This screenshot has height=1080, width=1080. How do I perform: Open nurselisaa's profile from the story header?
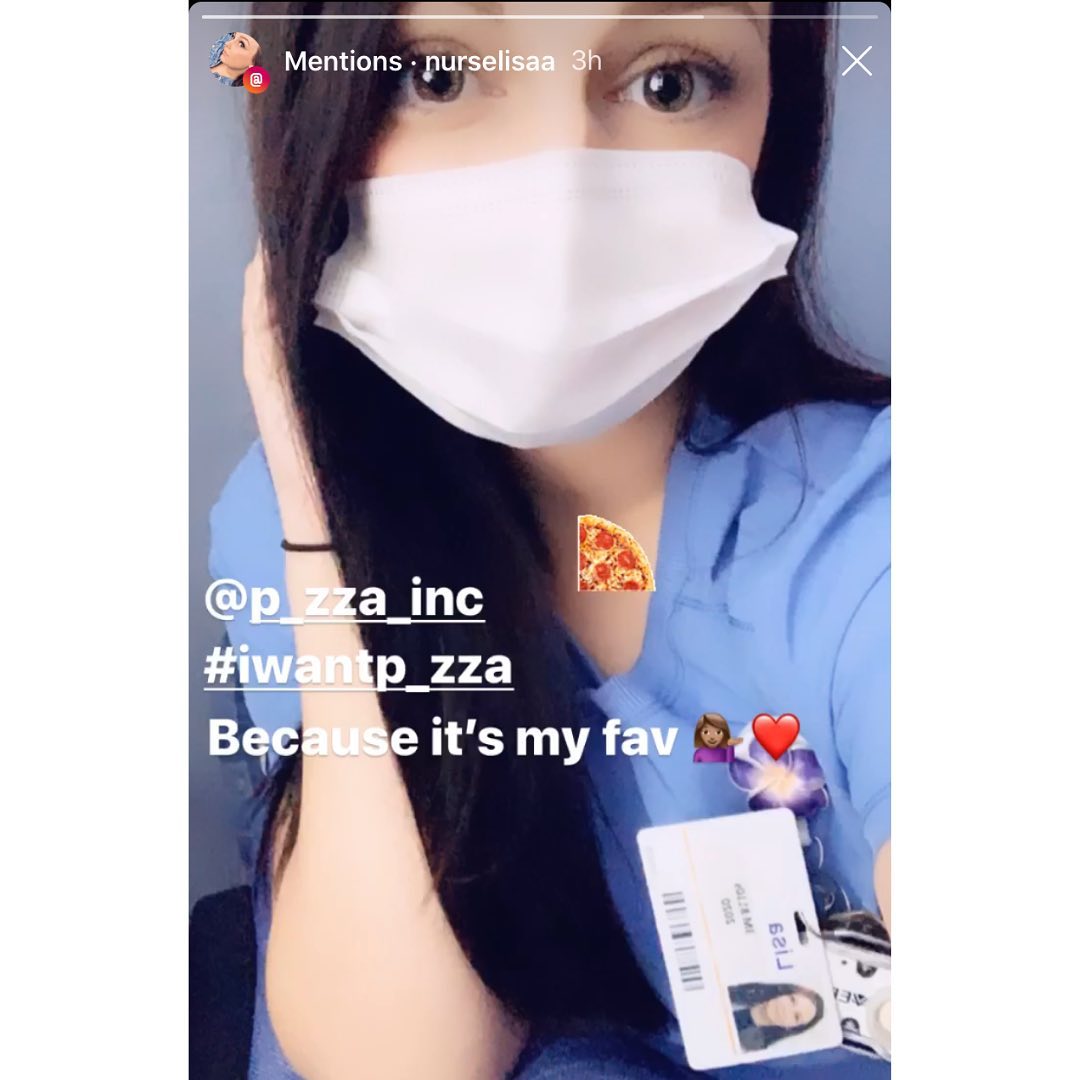click(489, 61)
